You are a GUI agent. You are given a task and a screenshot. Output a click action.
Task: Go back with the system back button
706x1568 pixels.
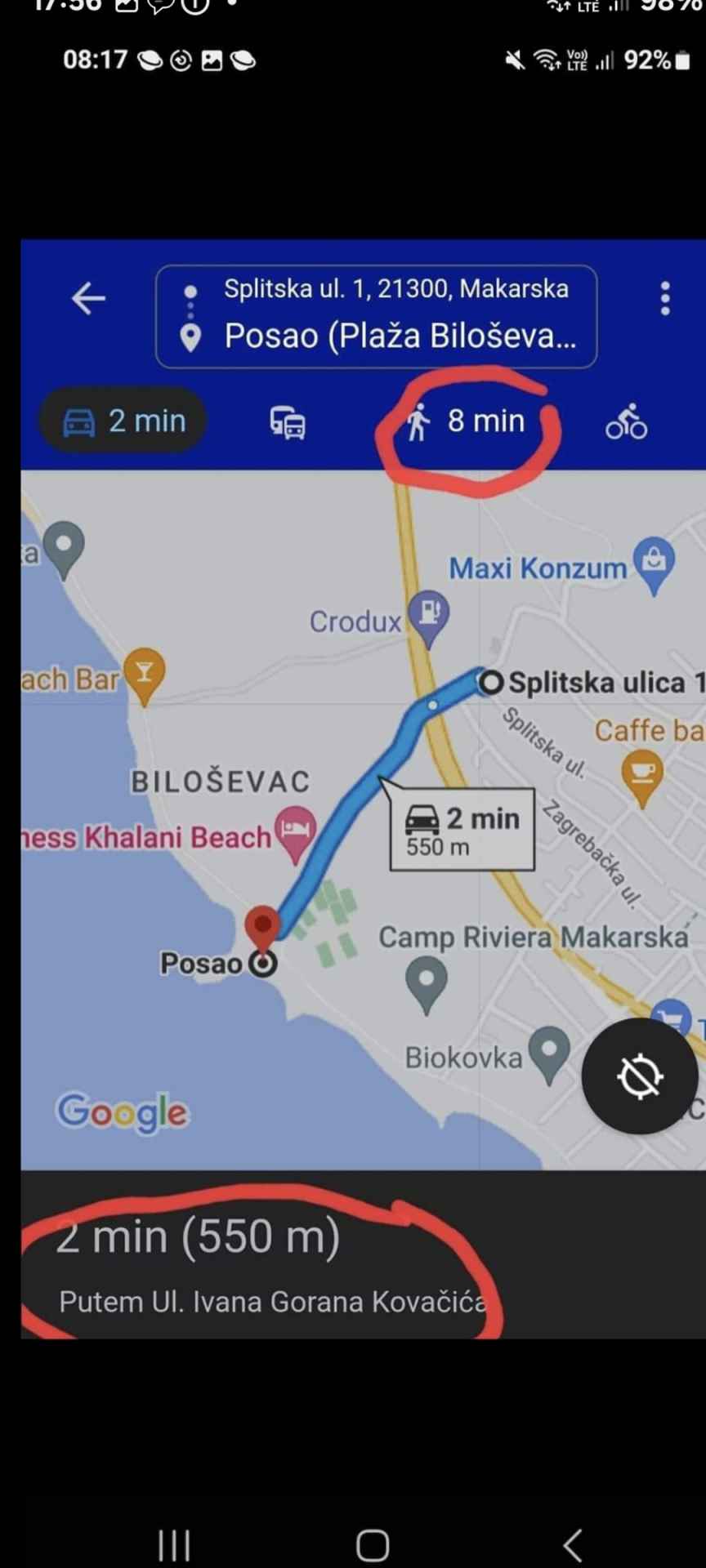573,1545
